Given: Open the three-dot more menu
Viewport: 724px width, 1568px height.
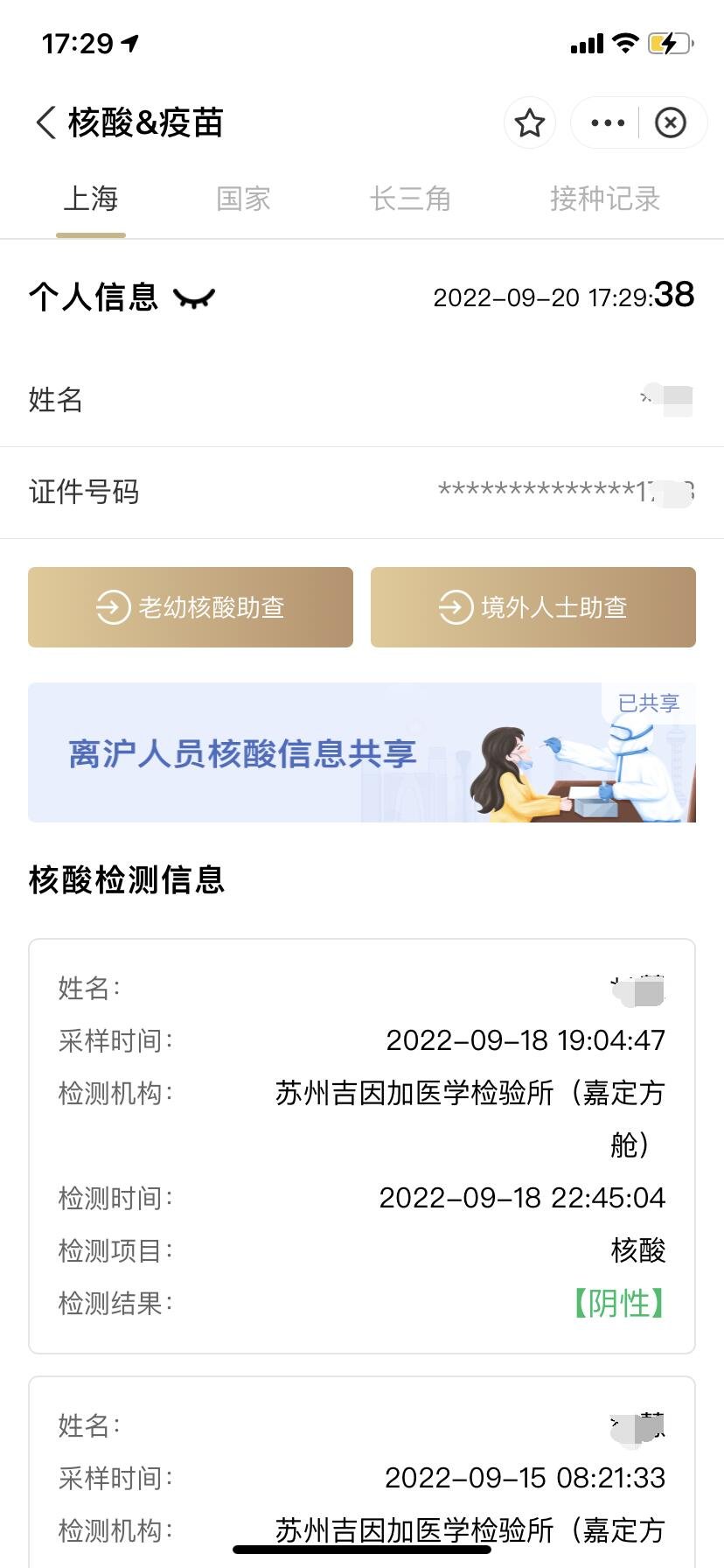Looking at the screenshot, I should coord(608,123).
